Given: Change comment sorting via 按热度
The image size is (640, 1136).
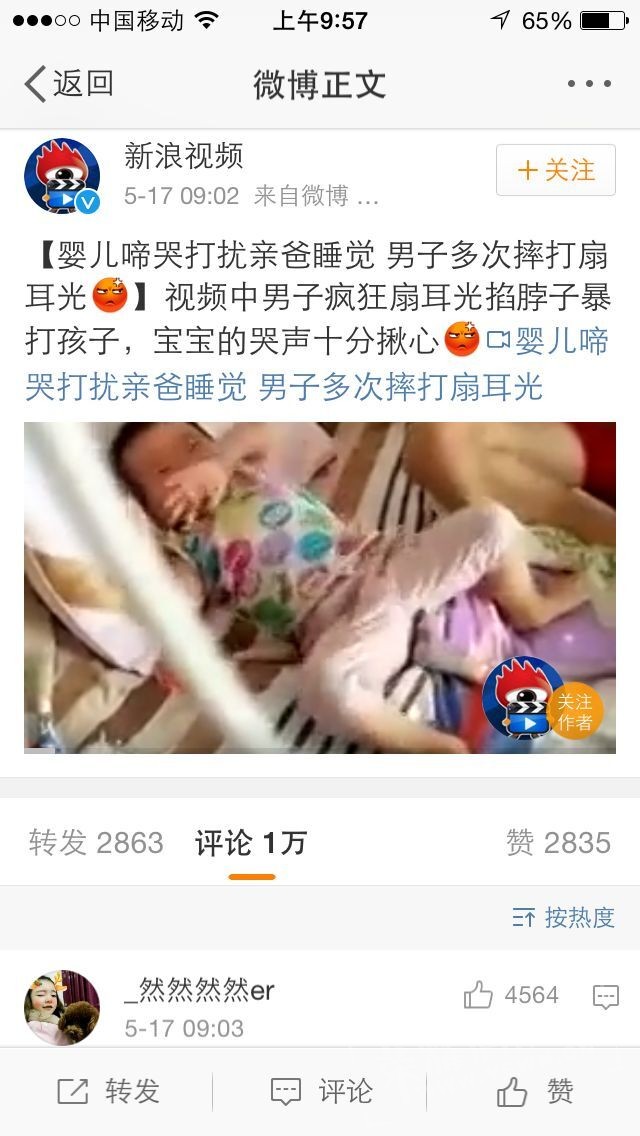Looking at the screenshot, I should 563,918.
